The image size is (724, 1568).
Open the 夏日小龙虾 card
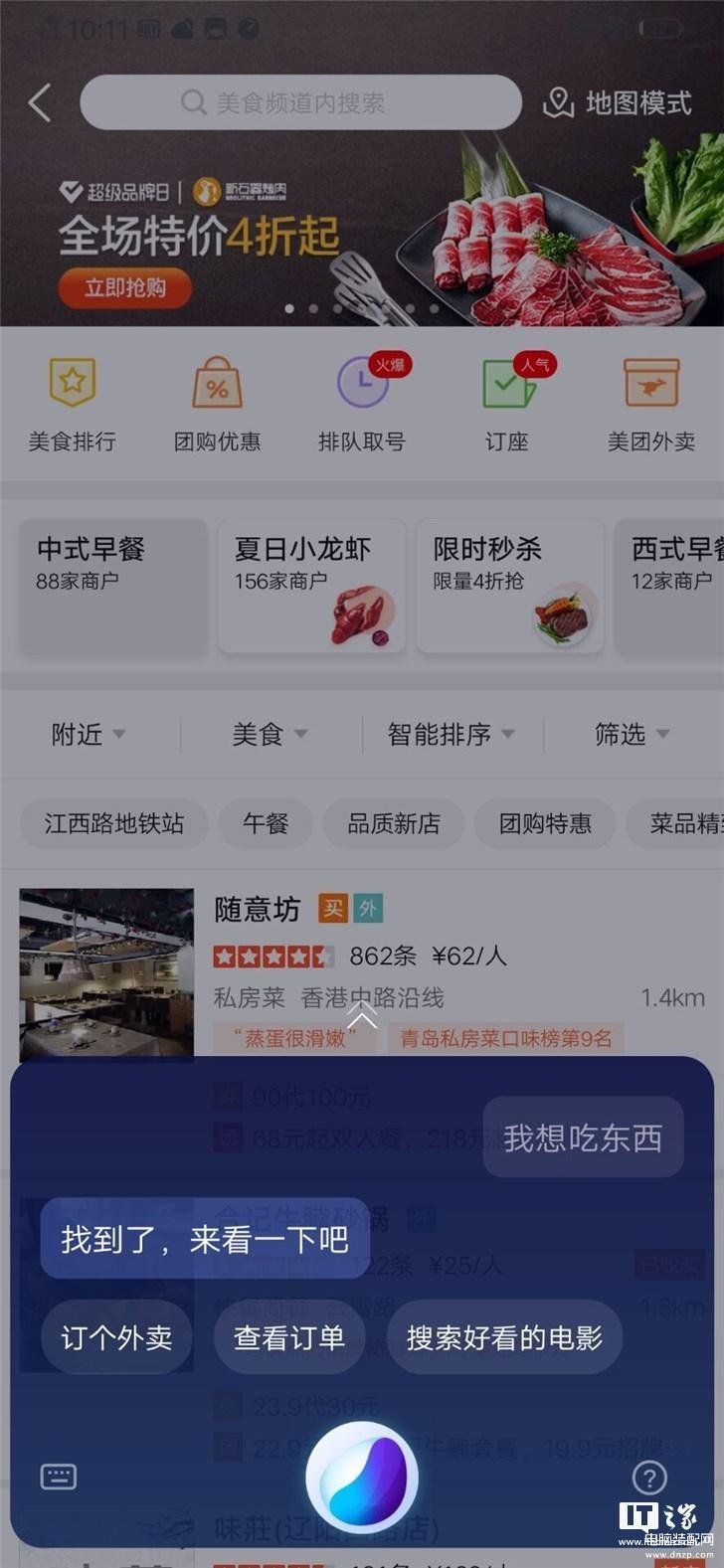point(311,586)
